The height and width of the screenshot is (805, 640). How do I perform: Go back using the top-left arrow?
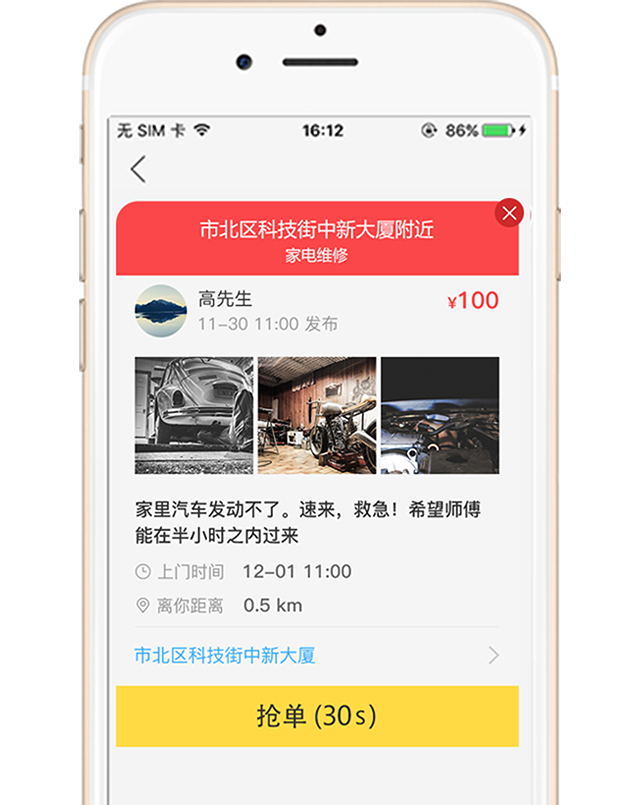[138, 170]
